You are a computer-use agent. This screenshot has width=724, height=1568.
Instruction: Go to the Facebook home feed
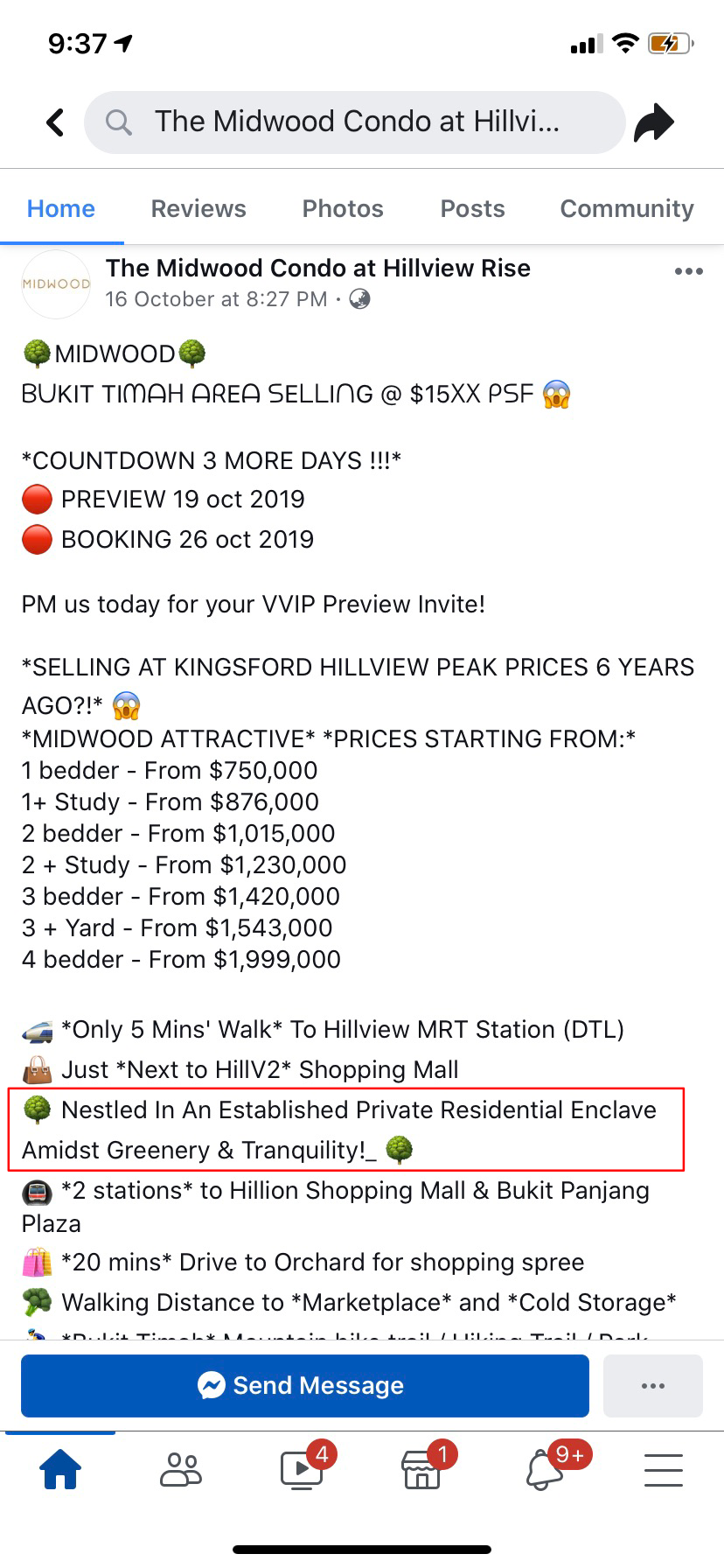tap(60, 1469)
